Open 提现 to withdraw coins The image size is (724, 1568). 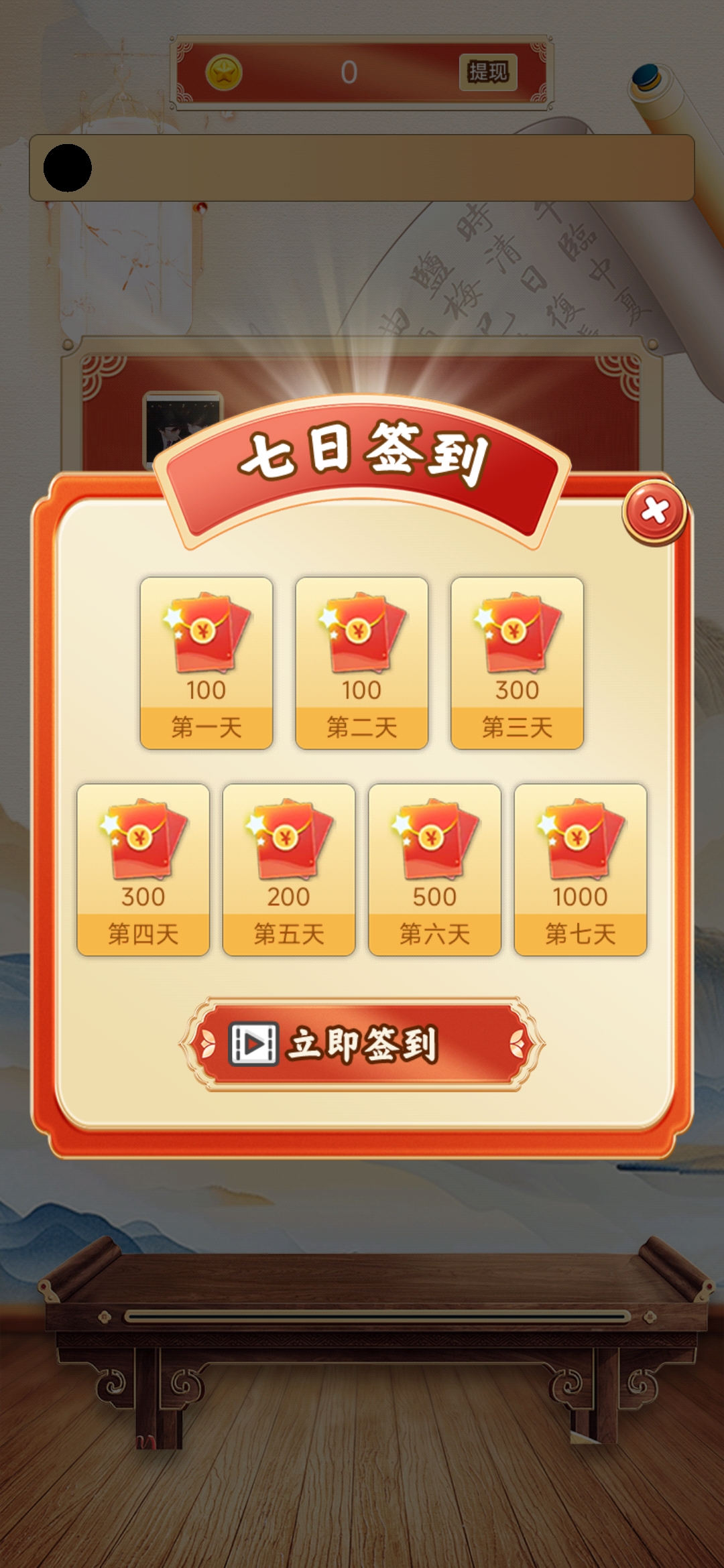[488, 72]
